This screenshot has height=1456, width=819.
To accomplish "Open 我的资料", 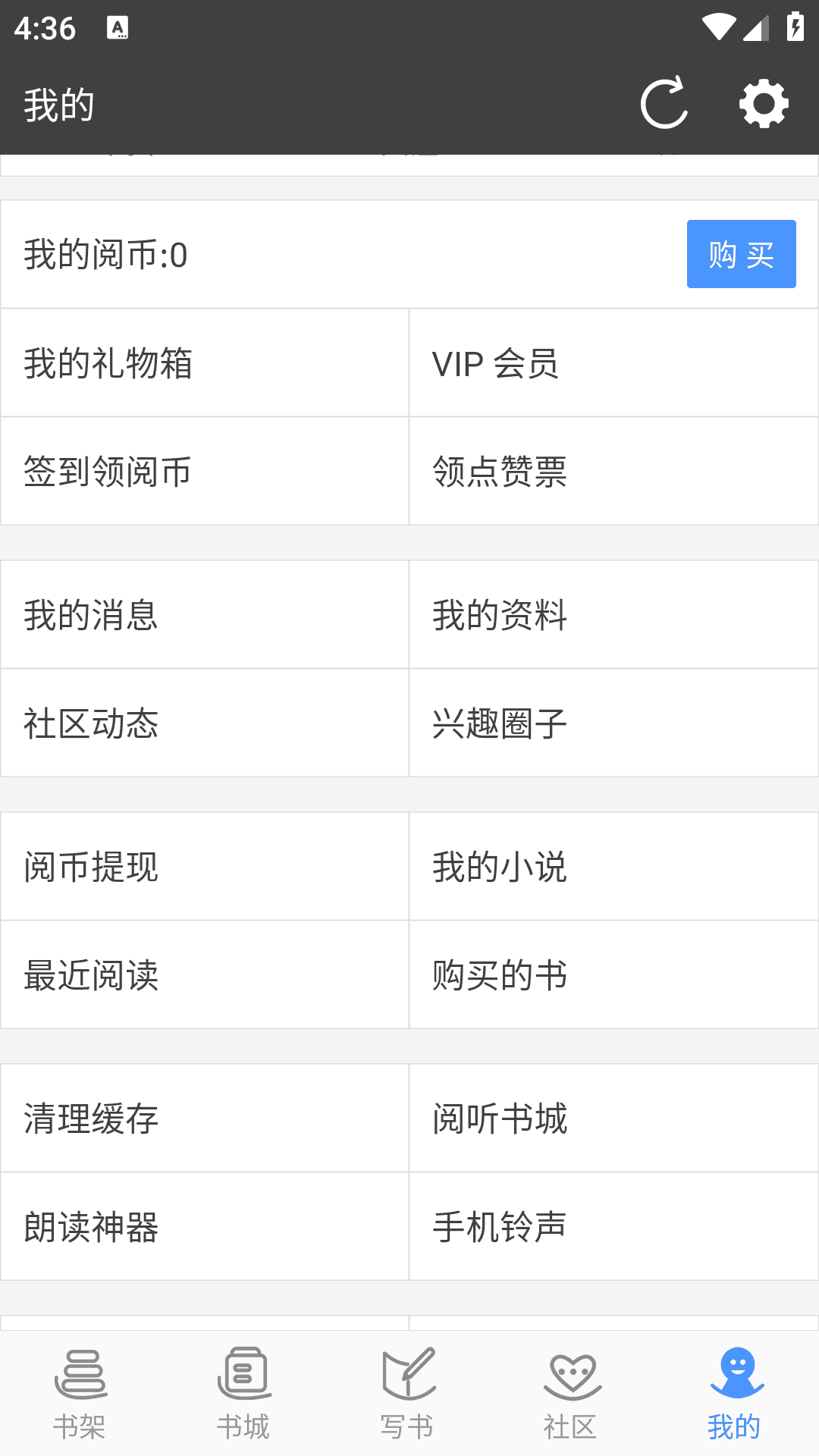I will tap(613, 615).
